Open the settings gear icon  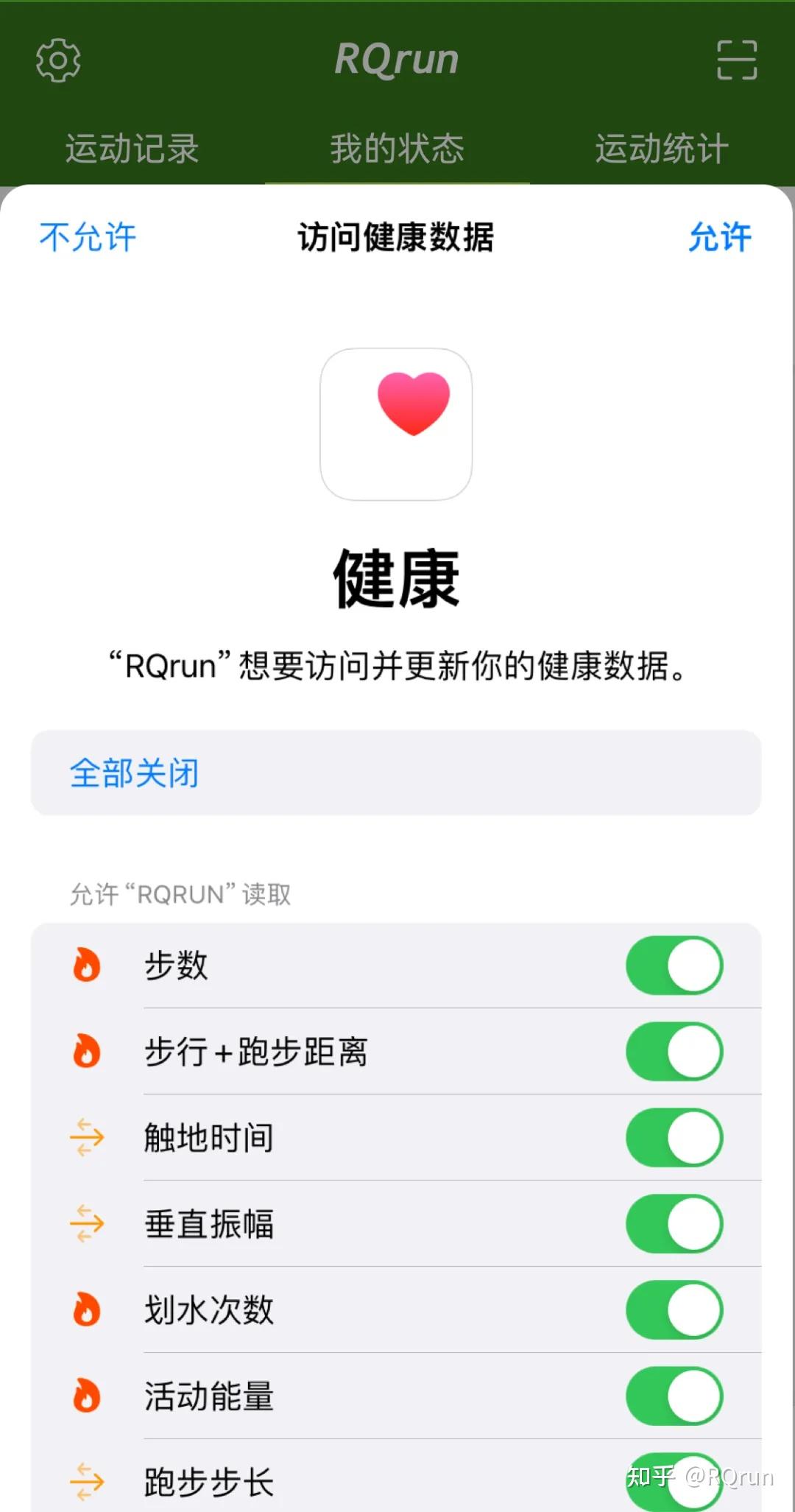(59, 60)
